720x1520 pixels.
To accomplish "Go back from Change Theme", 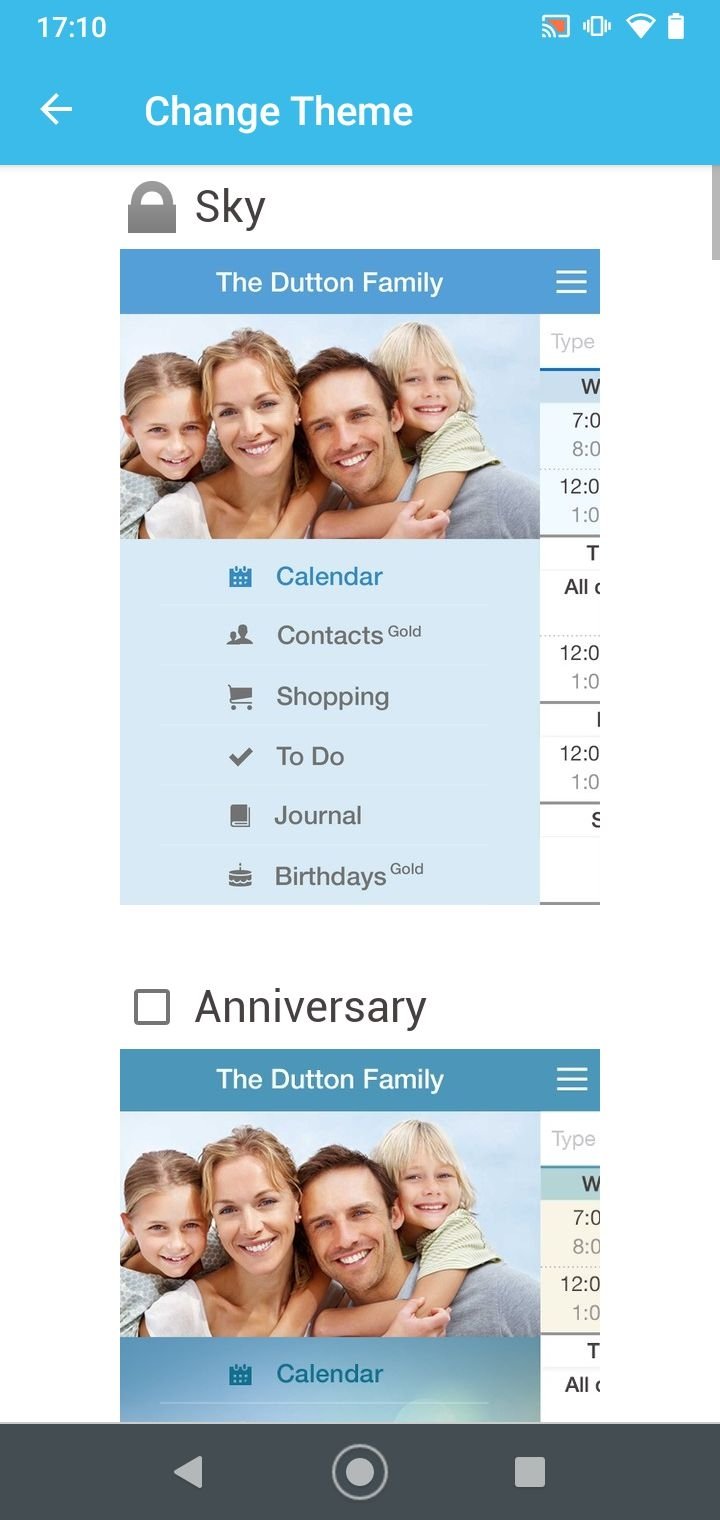I will [56, 110].
